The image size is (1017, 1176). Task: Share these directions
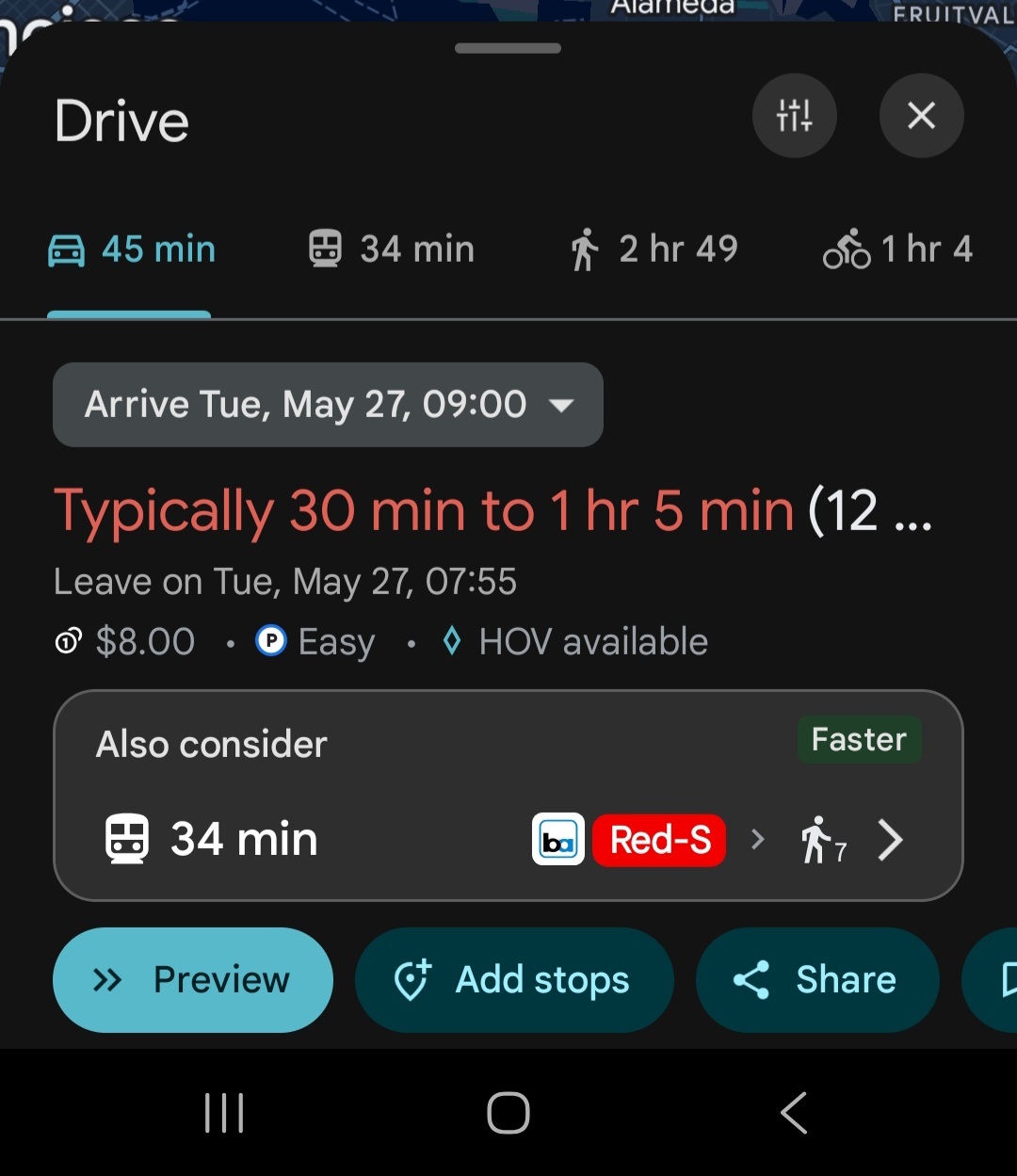click(816, 980)
